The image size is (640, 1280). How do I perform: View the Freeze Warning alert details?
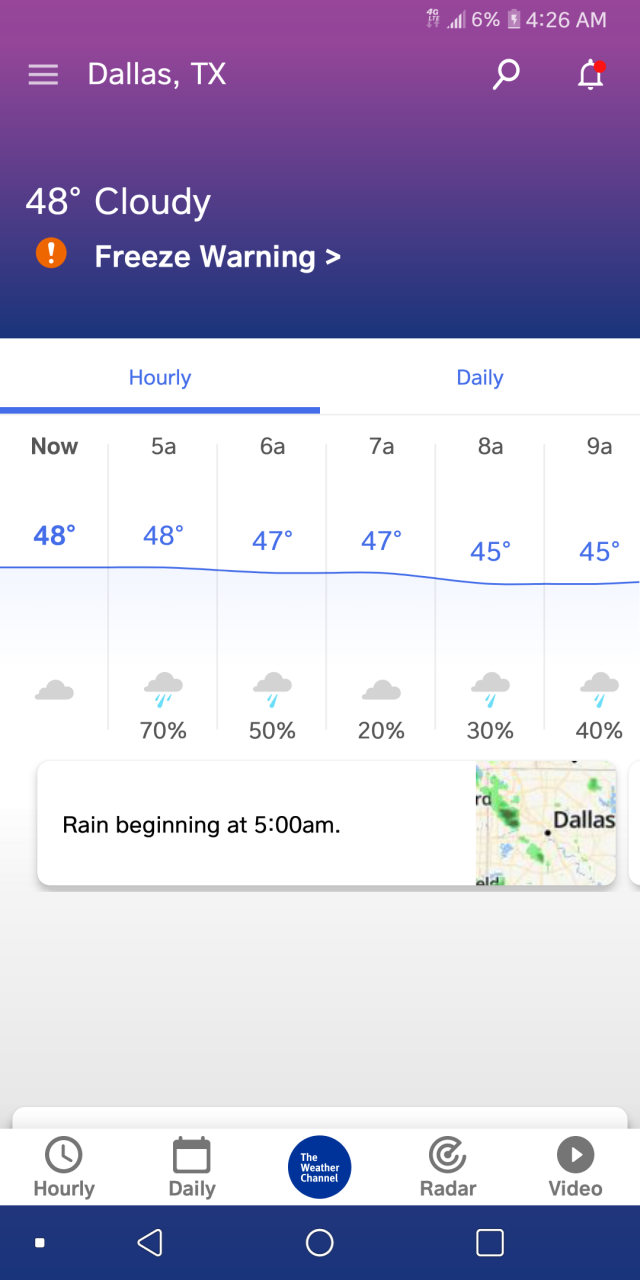click(217, 257)
